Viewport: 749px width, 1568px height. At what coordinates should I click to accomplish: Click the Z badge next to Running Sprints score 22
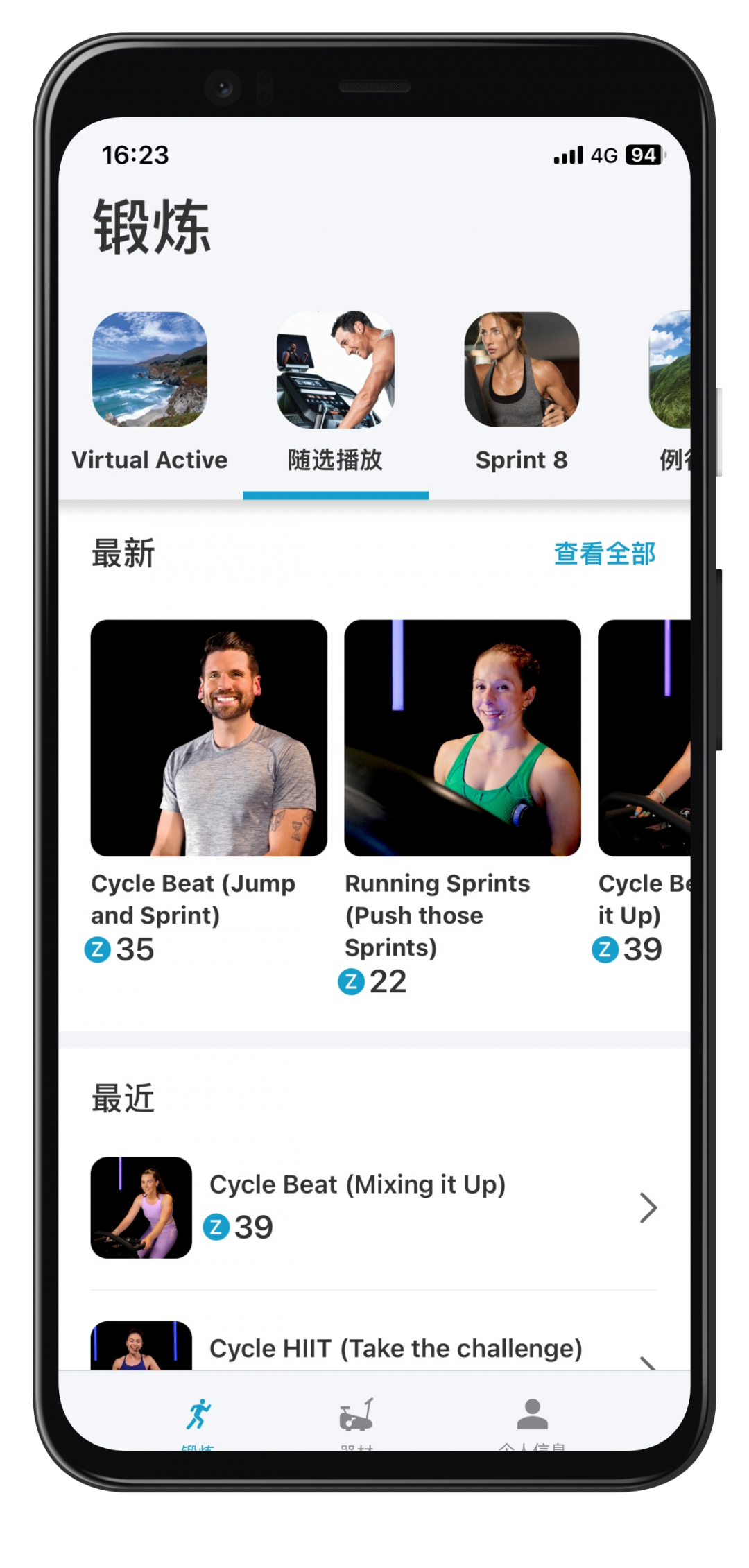click(x=352, y=981)
